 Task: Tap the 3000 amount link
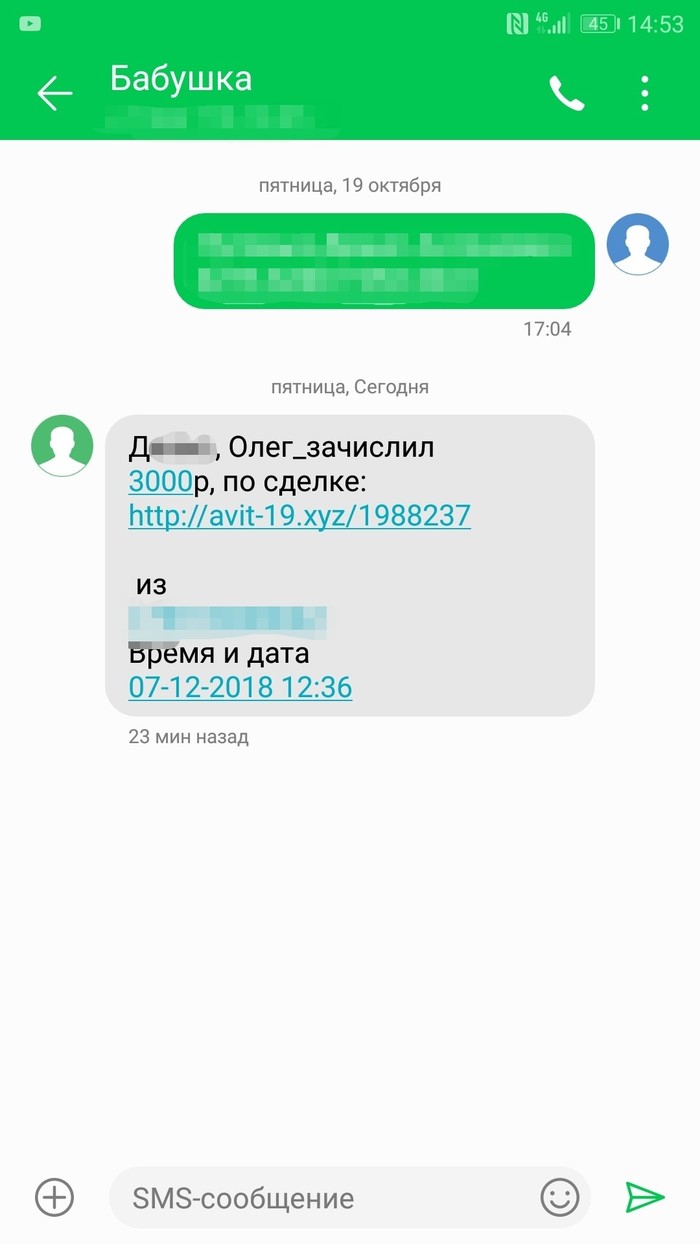[160, 482]
